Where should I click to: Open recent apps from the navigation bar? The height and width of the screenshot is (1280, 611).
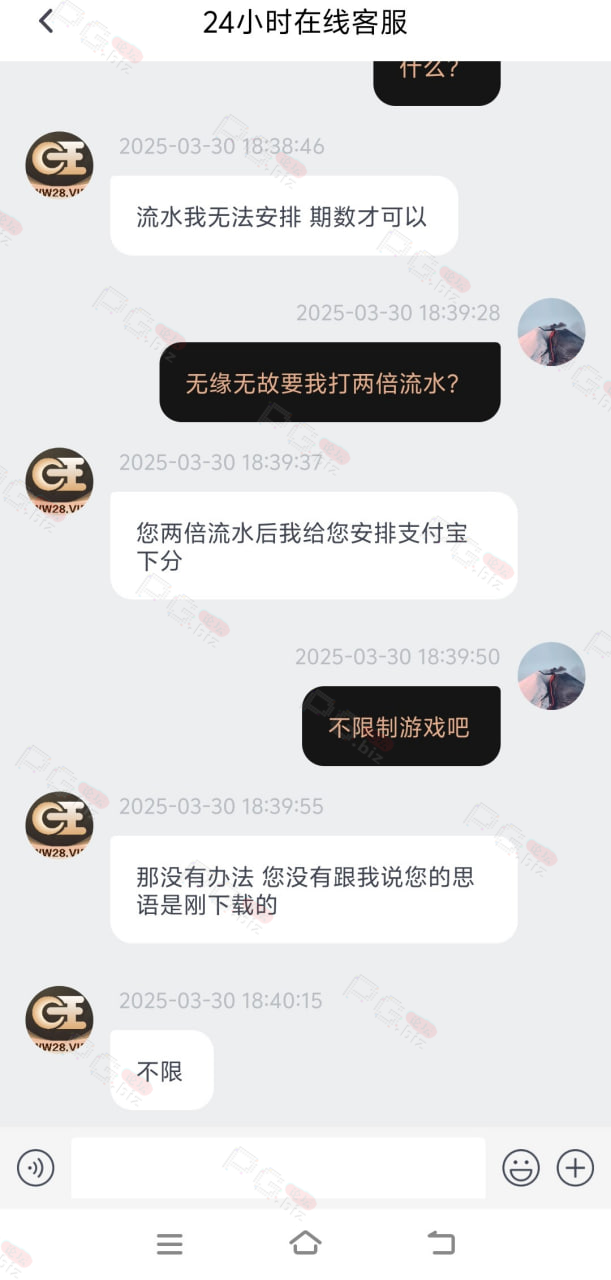tap(170, 1244)
